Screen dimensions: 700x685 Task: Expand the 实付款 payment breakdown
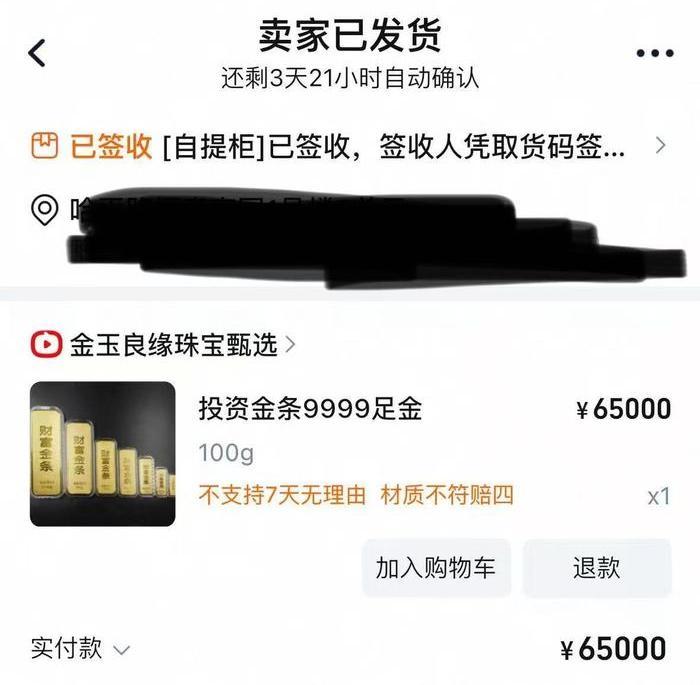[80, 649]
